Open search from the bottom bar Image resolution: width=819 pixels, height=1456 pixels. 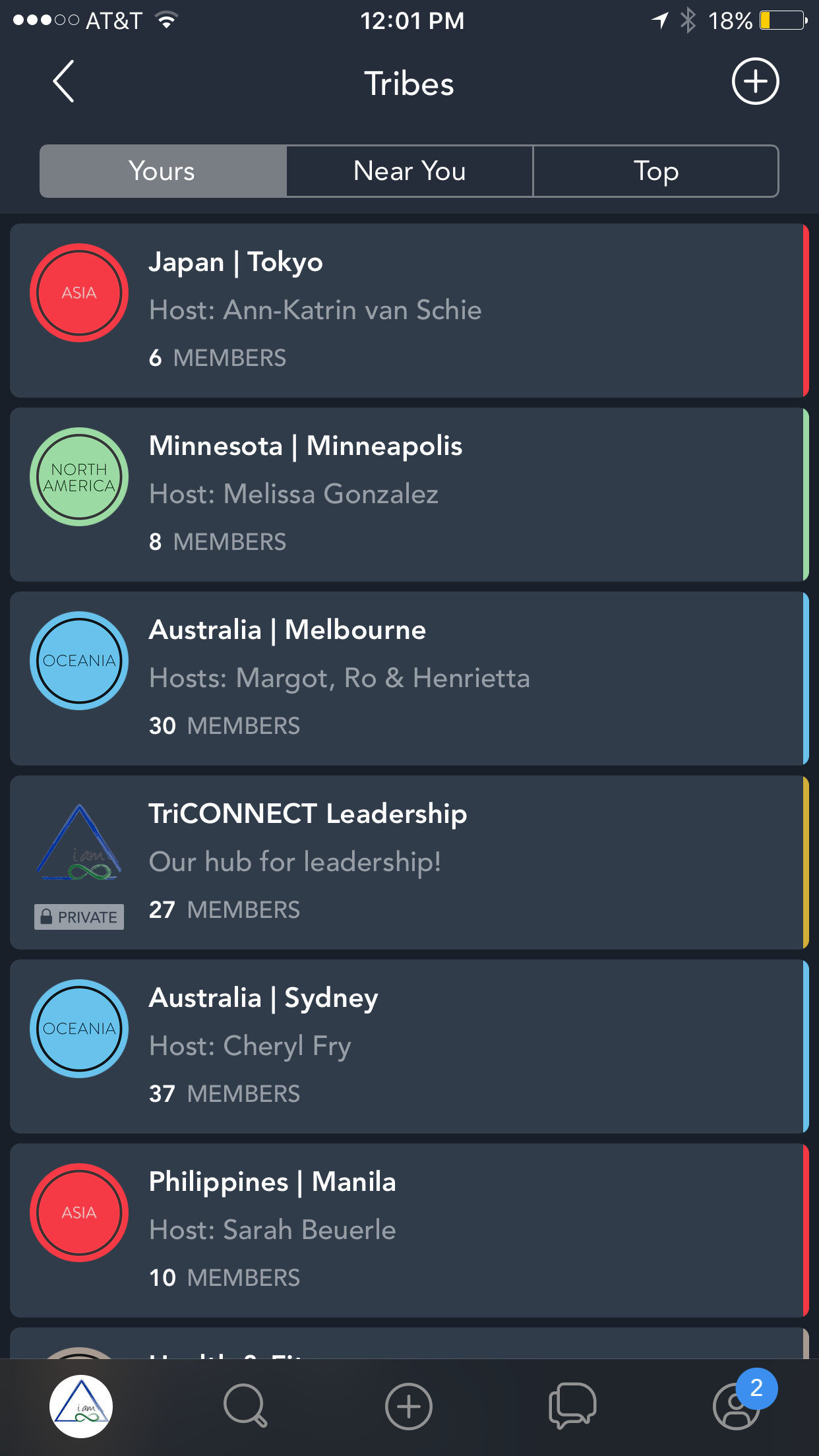point(245,1407)
